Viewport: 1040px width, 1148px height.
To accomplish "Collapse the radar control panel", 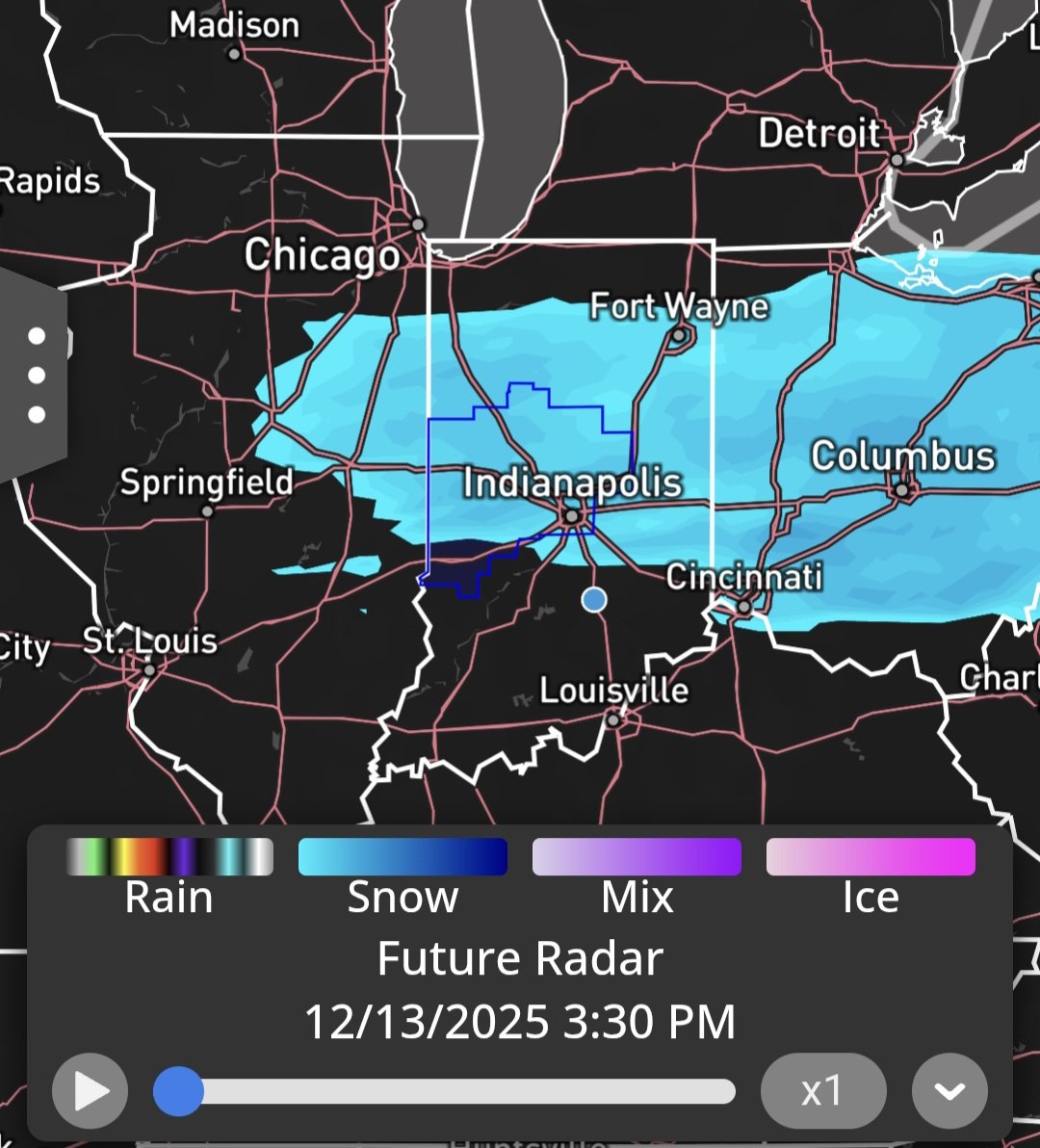I will click(949, 1091).
